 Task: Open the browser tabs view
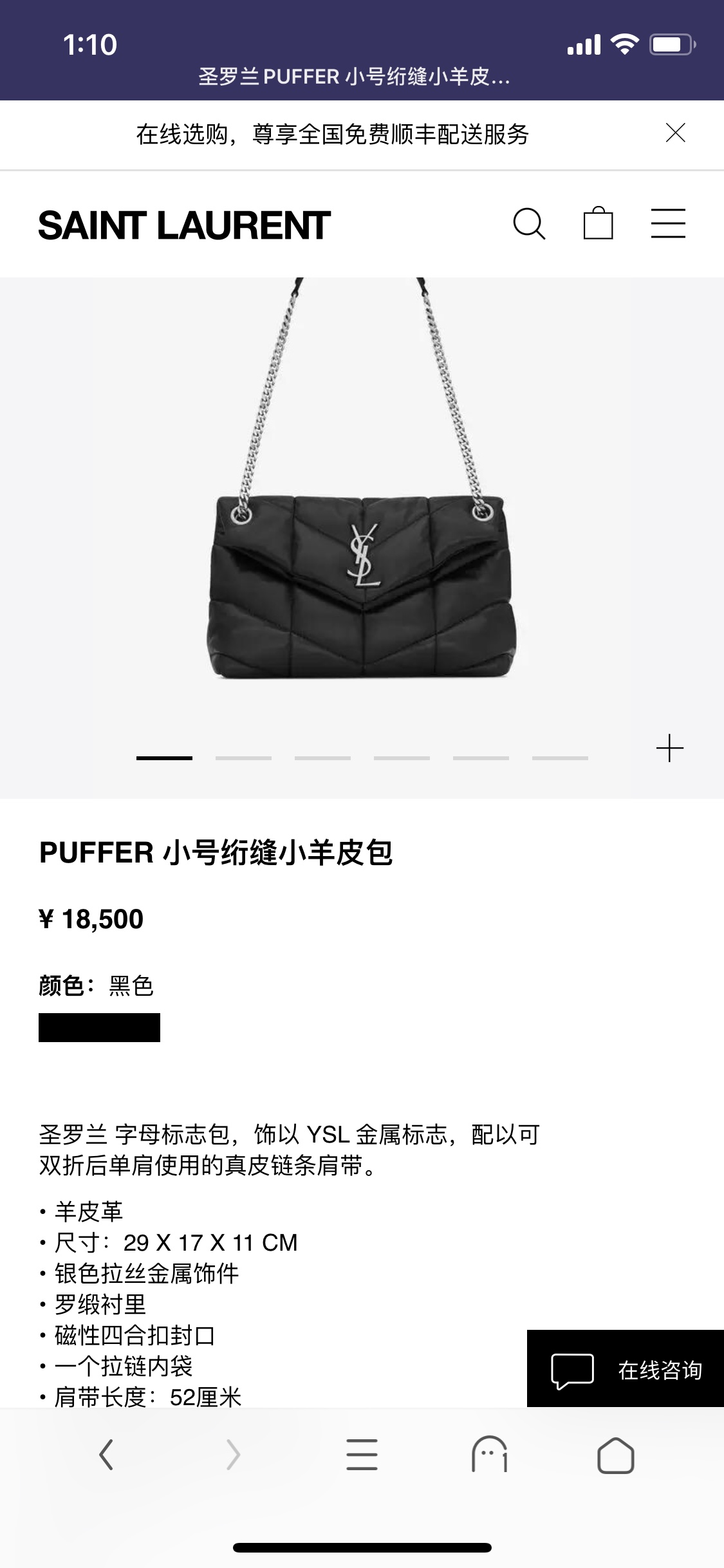point(489,1455)
